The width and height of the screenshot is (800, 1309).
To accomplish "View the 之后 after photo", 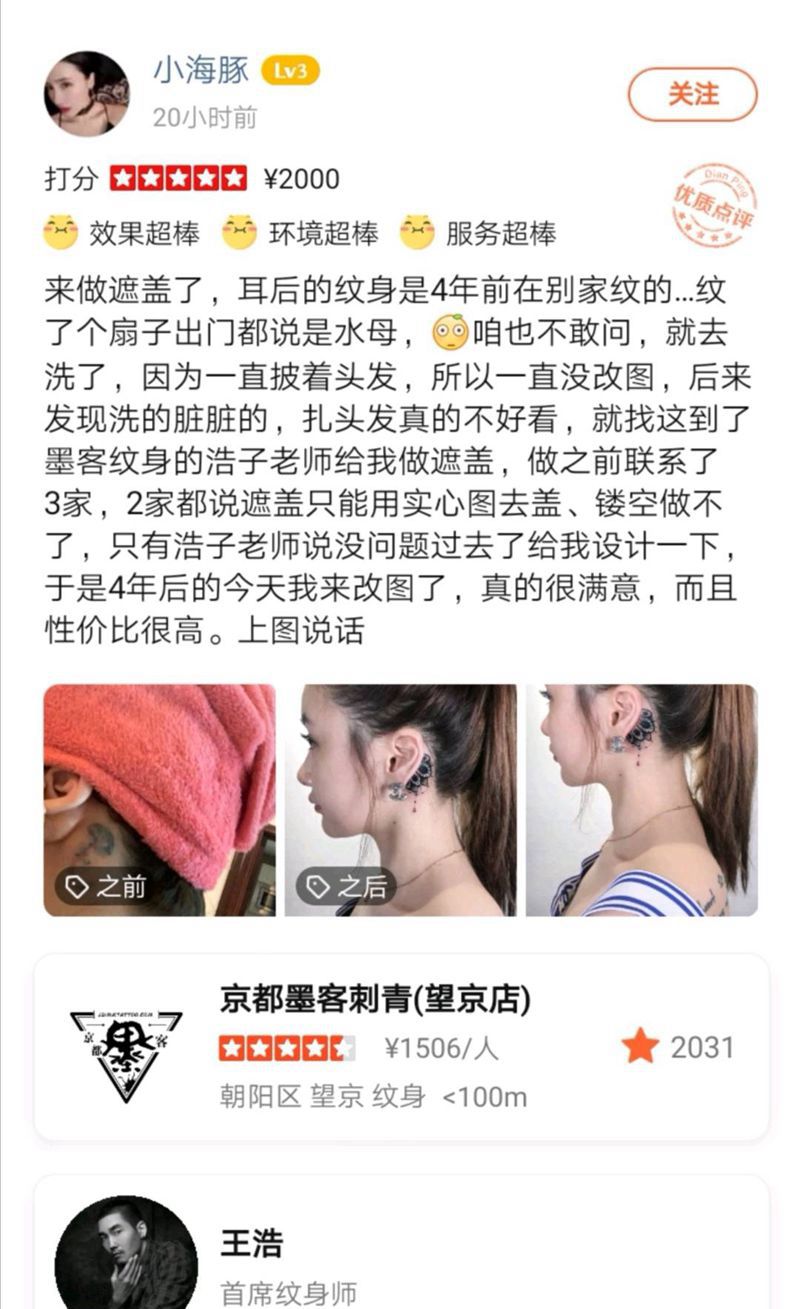I will [x=400, y=800].
